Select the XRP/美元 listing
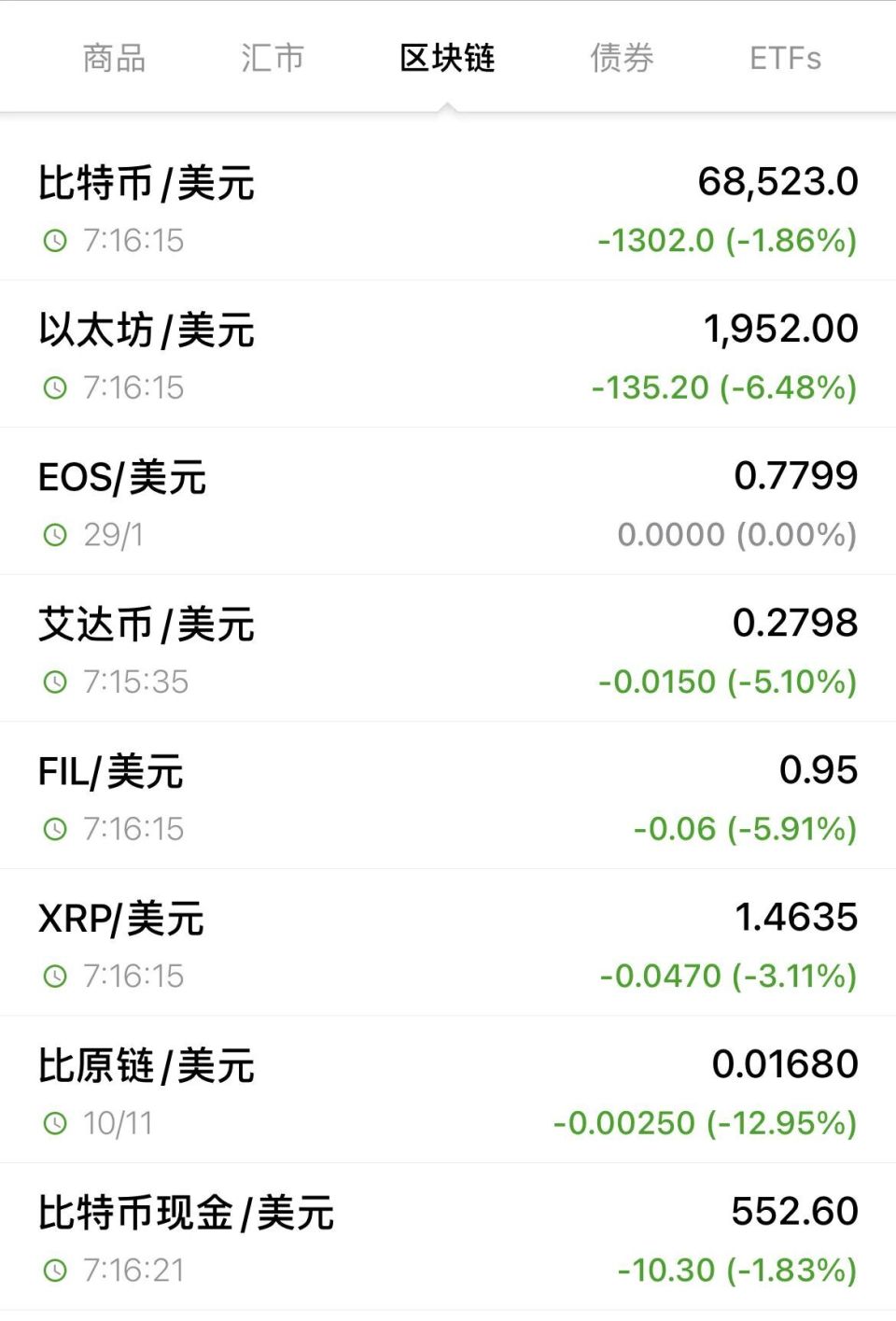Image resolution: width=896 pixels, height=1321 pixels. (x=448, y=942)
